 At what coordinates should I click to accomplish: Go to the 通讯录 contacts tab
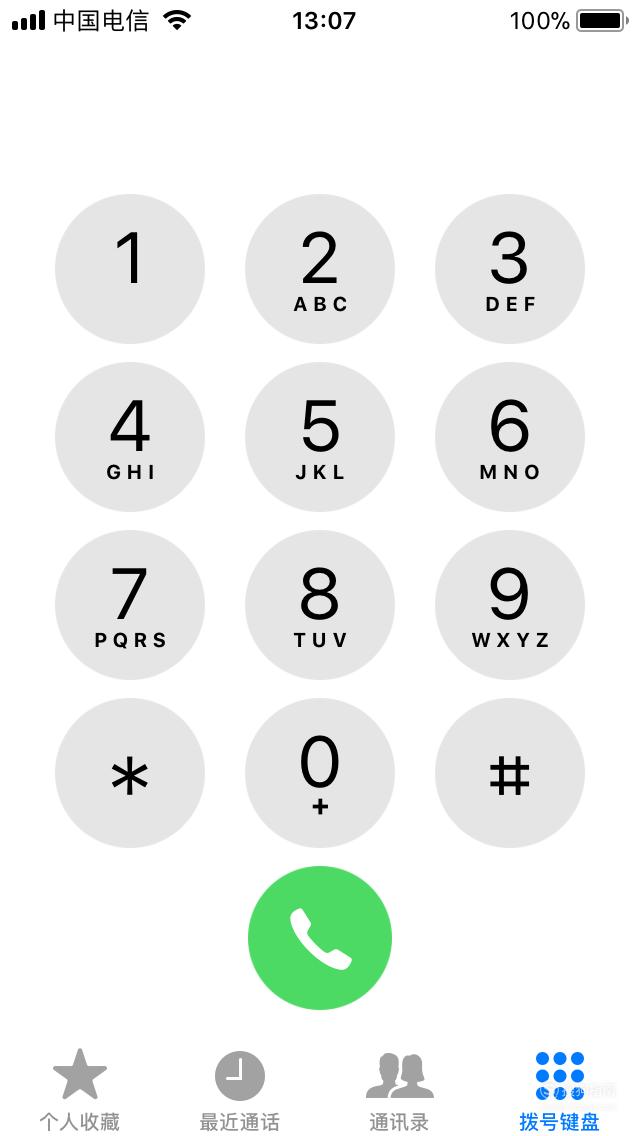[x=399, y=1090]
